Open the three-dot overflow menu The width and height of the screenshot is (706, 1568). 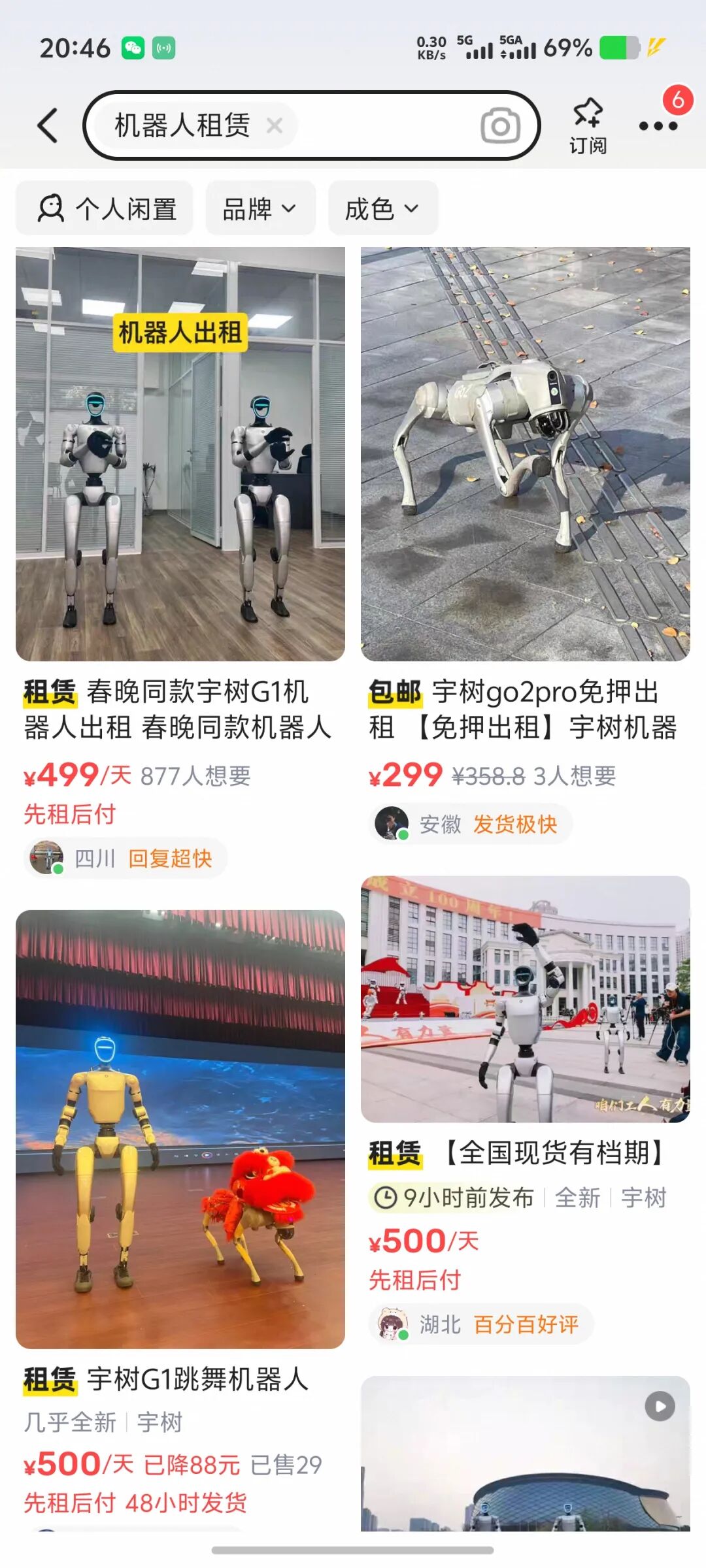(658, 125)
